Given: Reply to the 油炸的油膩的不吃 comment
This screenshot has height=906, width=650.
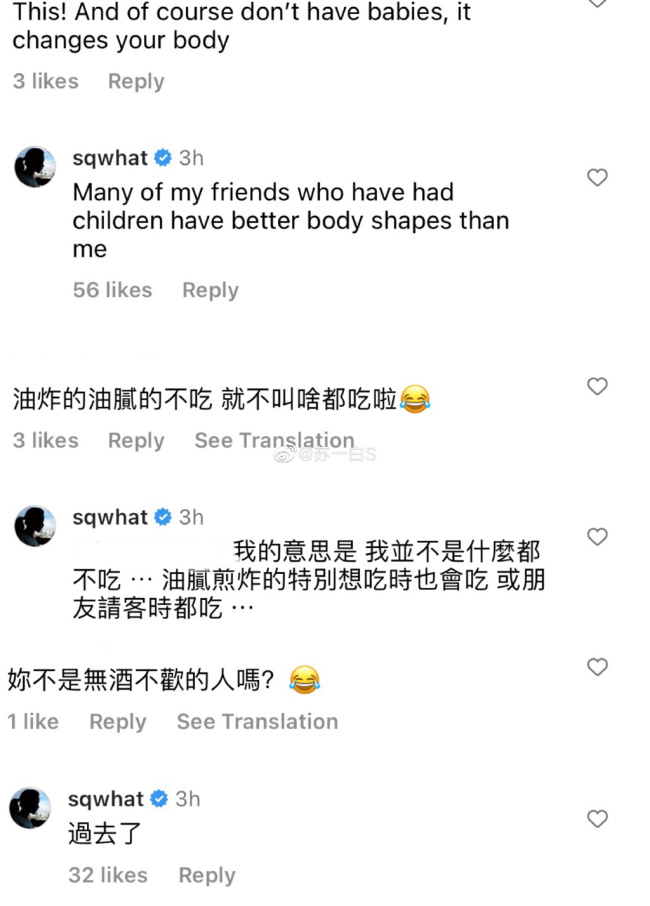Looking at the screenshot, I should [x=136, y=441].
